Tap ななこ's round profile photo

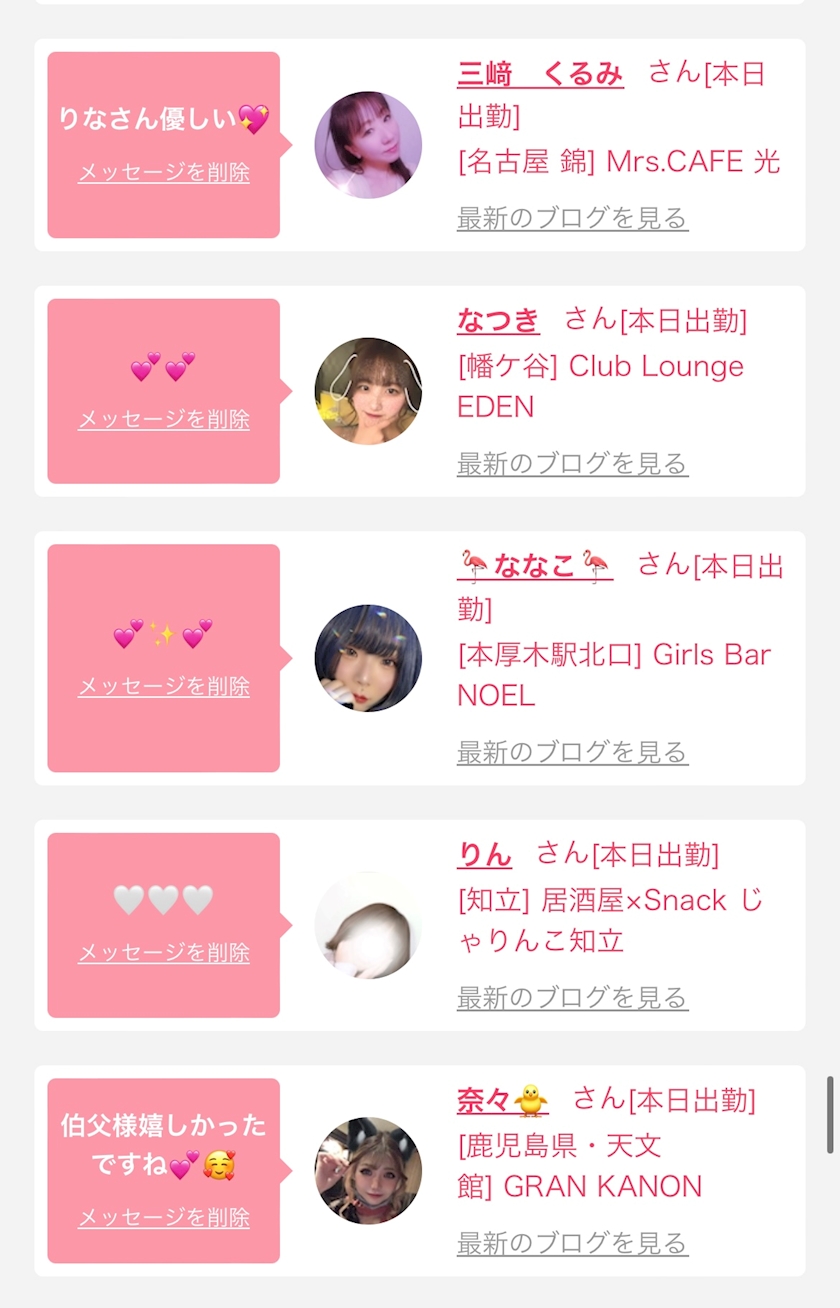click(368, 658)
